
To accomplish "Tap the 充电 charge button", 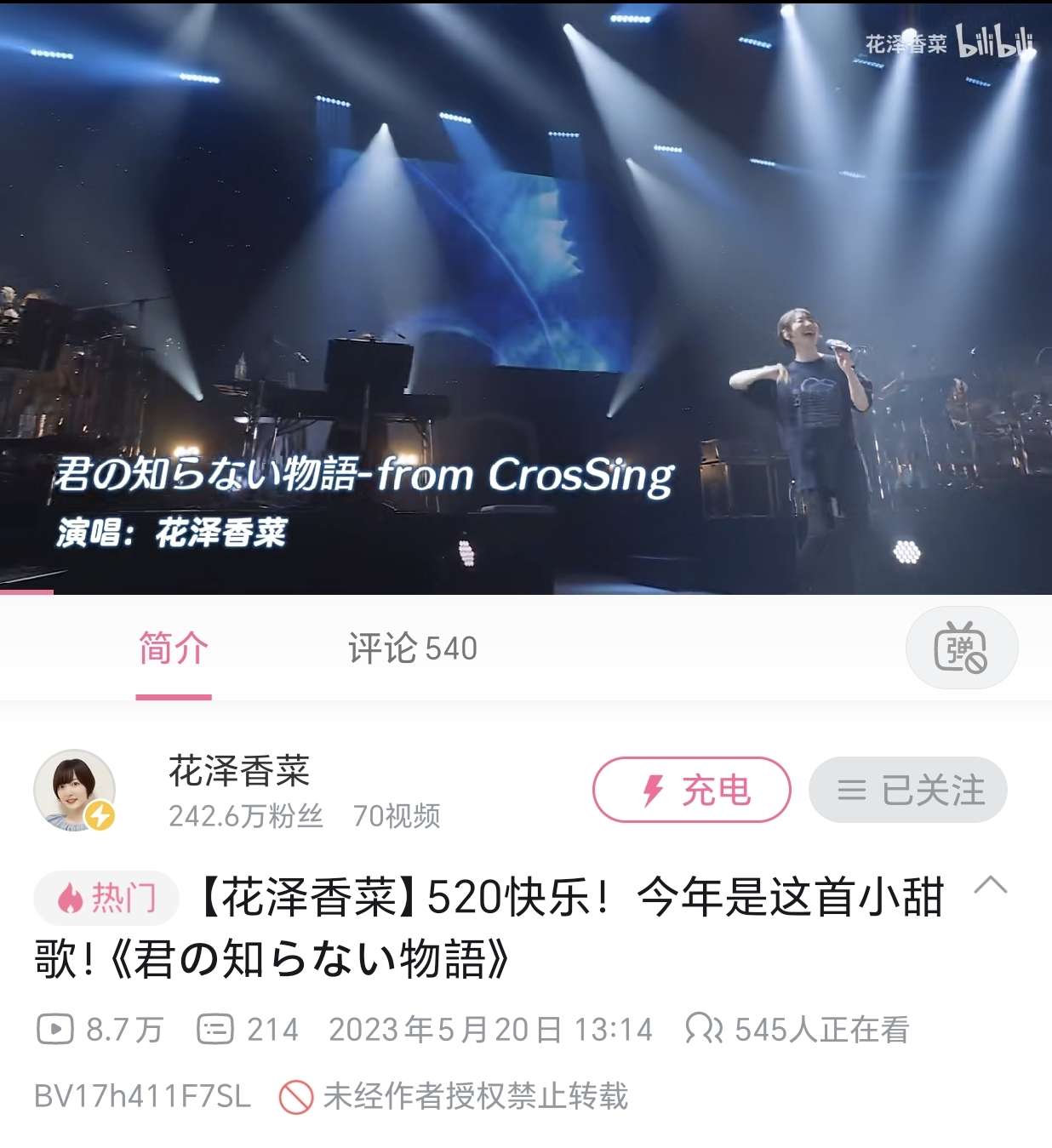I will pyautogui.click(x=691, y=791).
